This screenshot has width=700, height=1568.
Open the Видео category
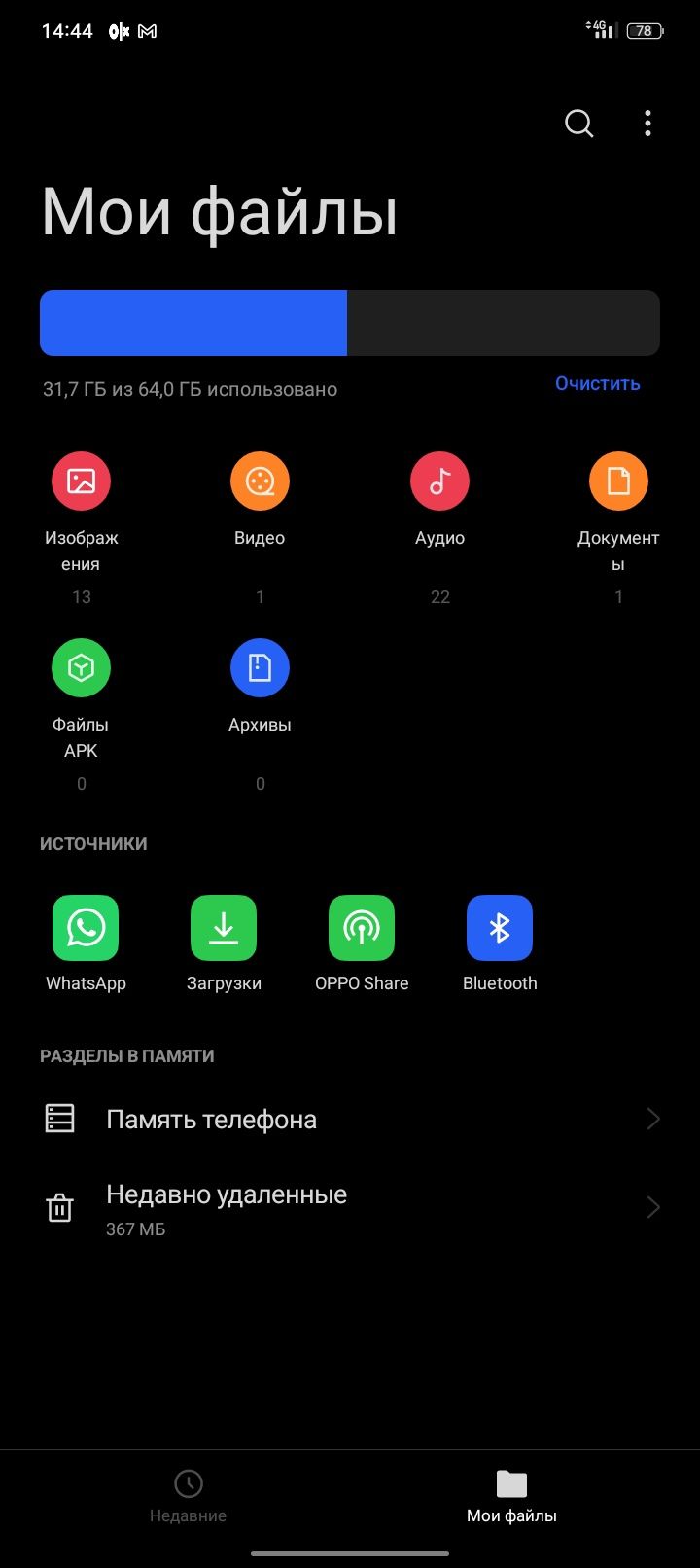[x=260, y=481]
